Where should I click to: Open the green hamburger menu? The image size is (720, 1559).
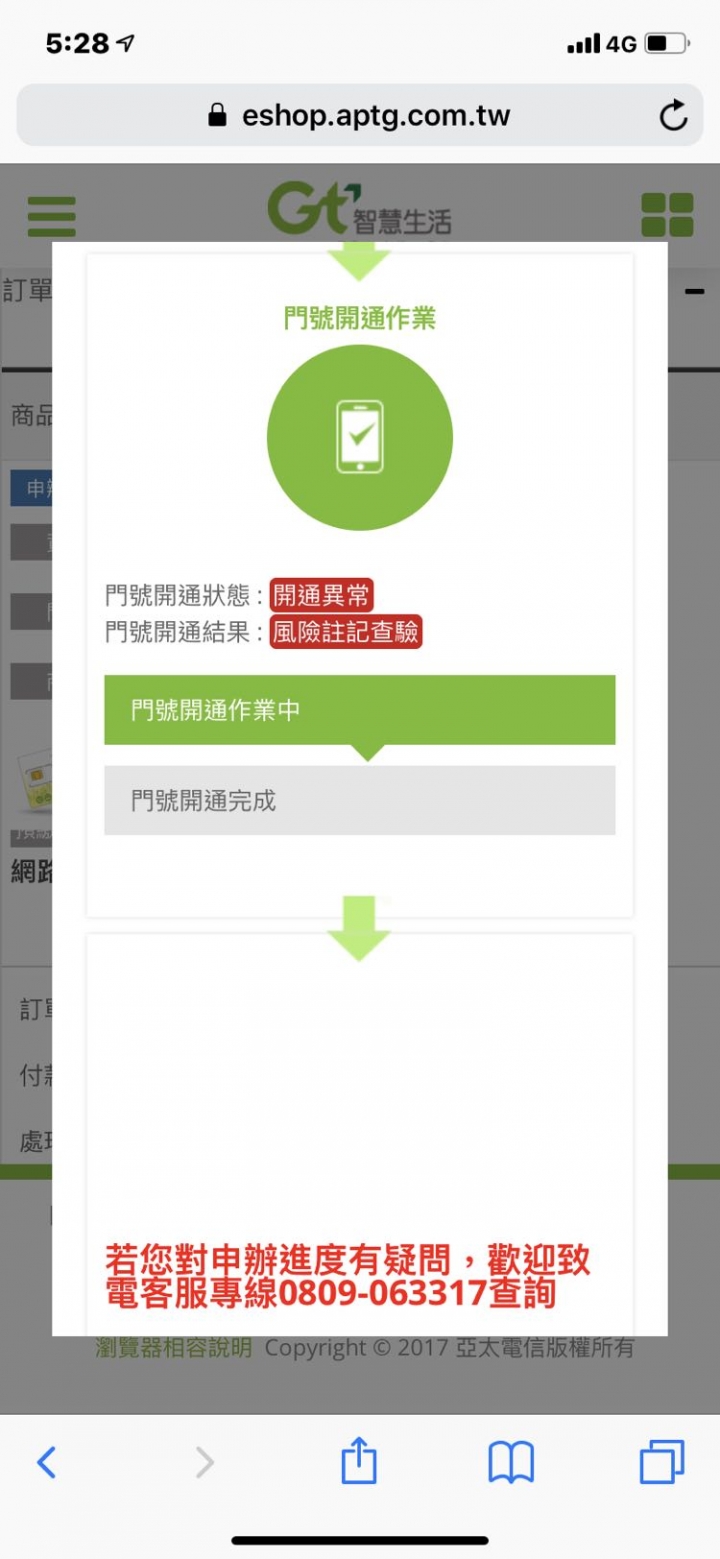(51, 216)
